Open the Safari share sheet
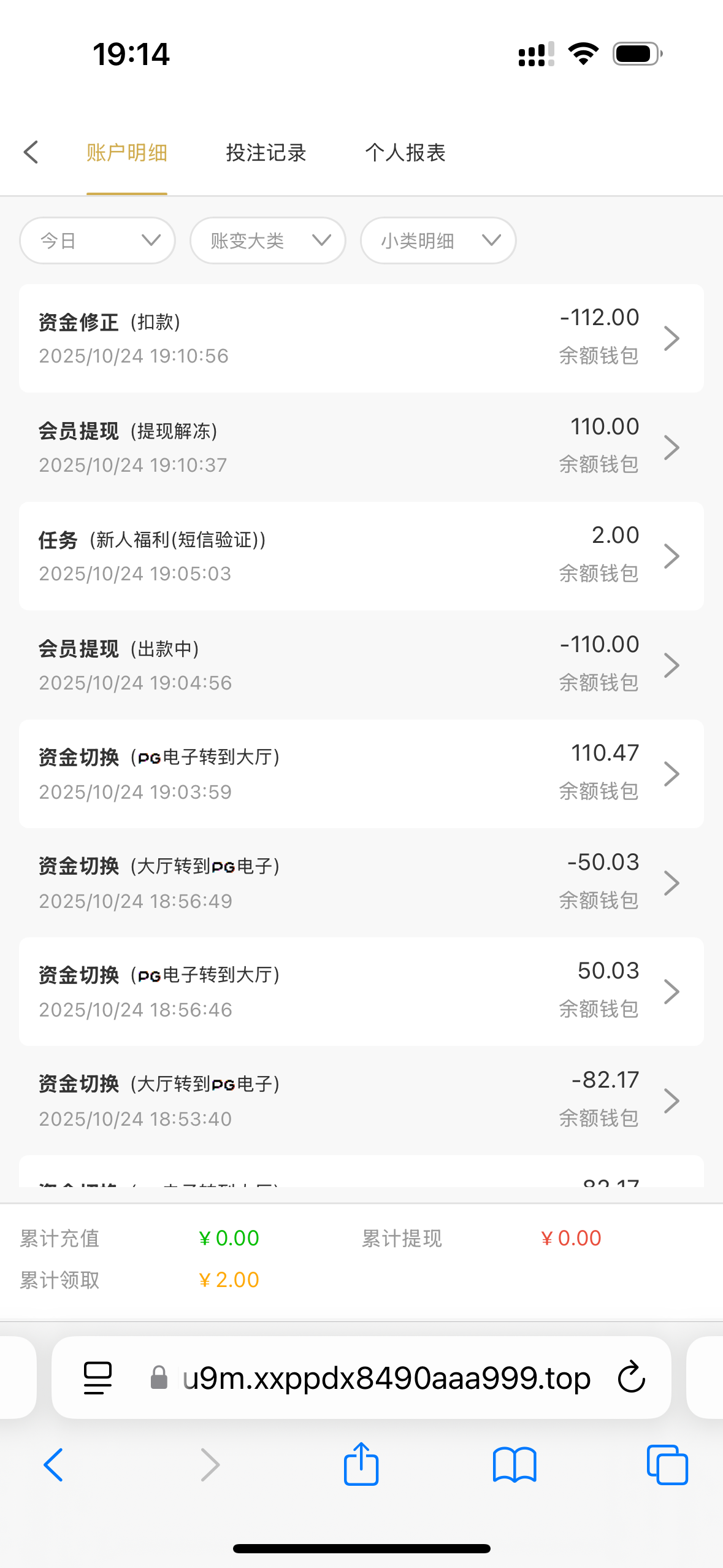The height and width of the screenshot is (1568, 723). [361, 1464]
